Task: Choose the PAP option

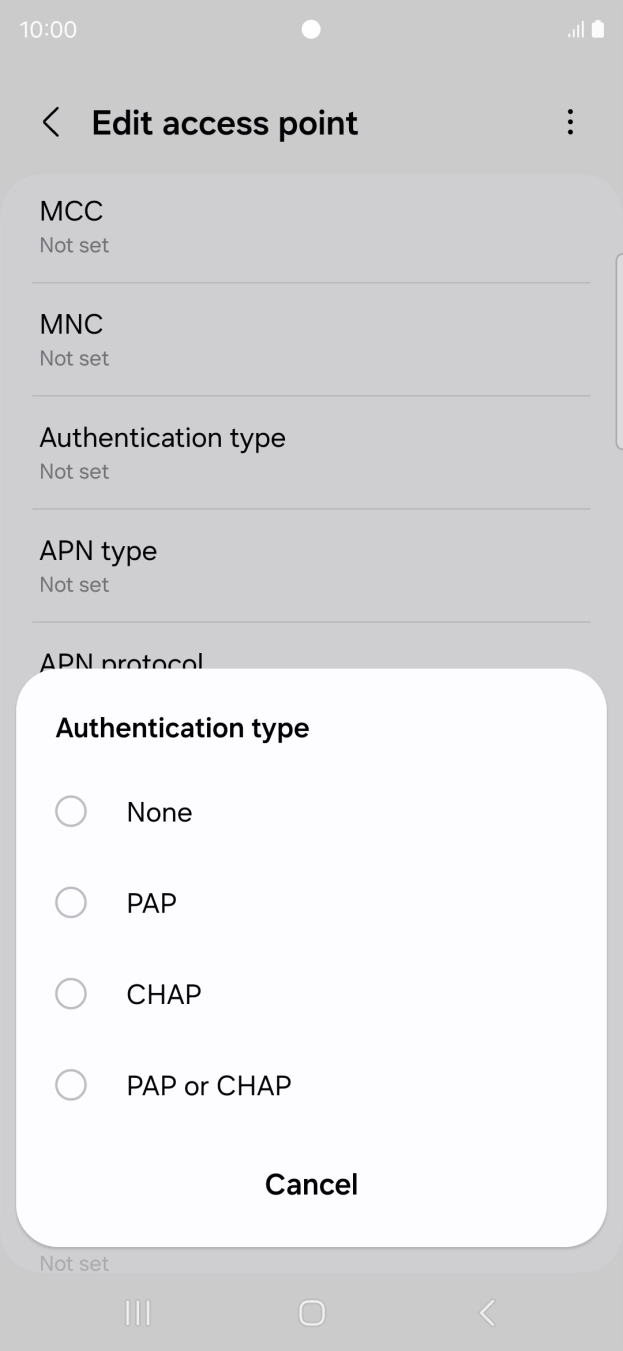Action: 311,903
